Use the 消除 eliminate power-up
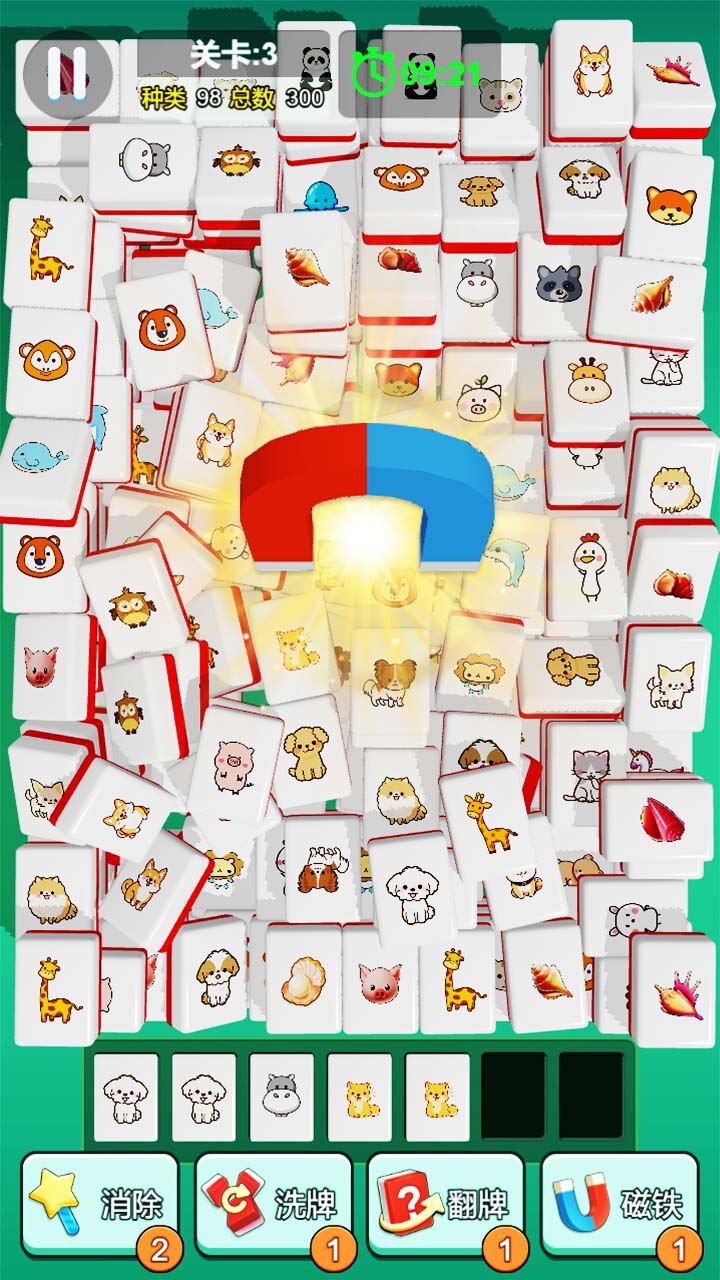 (x=100, y=1203)
